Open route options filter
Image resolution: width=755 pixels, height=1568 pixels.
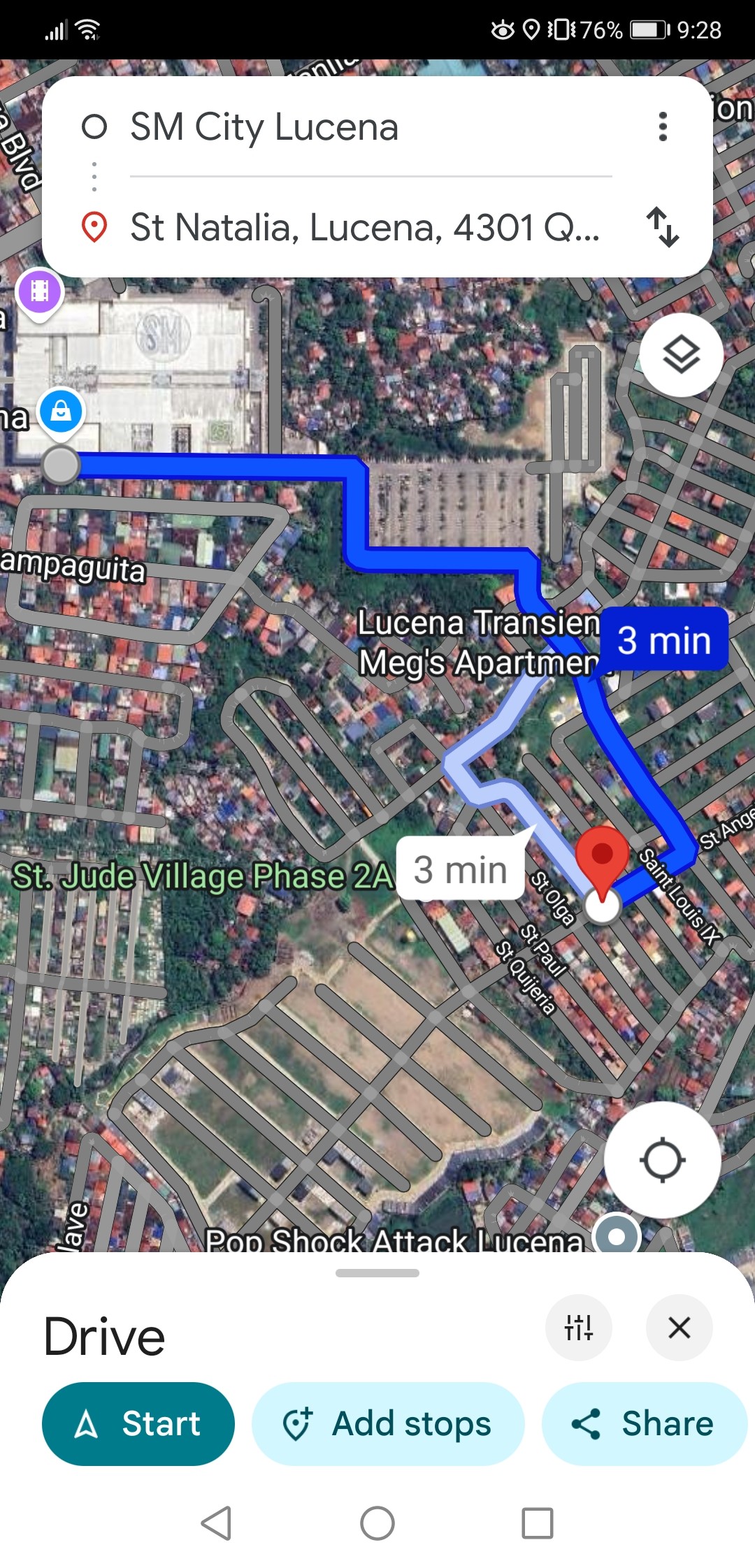click(579, 1327)
